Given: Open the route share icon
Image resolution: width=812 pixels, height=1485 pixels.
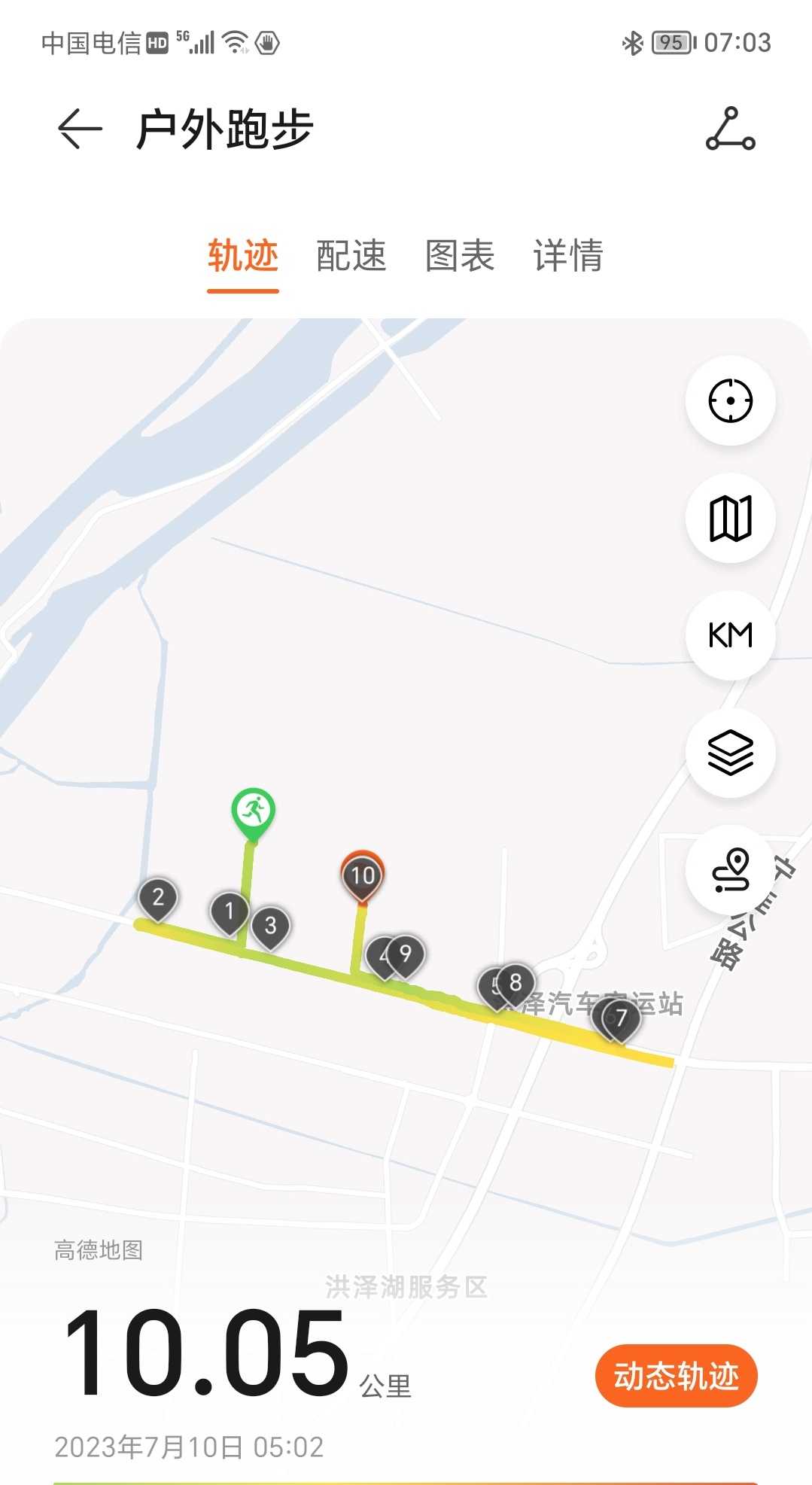Looking at the screenshot, I should [730, 129].
